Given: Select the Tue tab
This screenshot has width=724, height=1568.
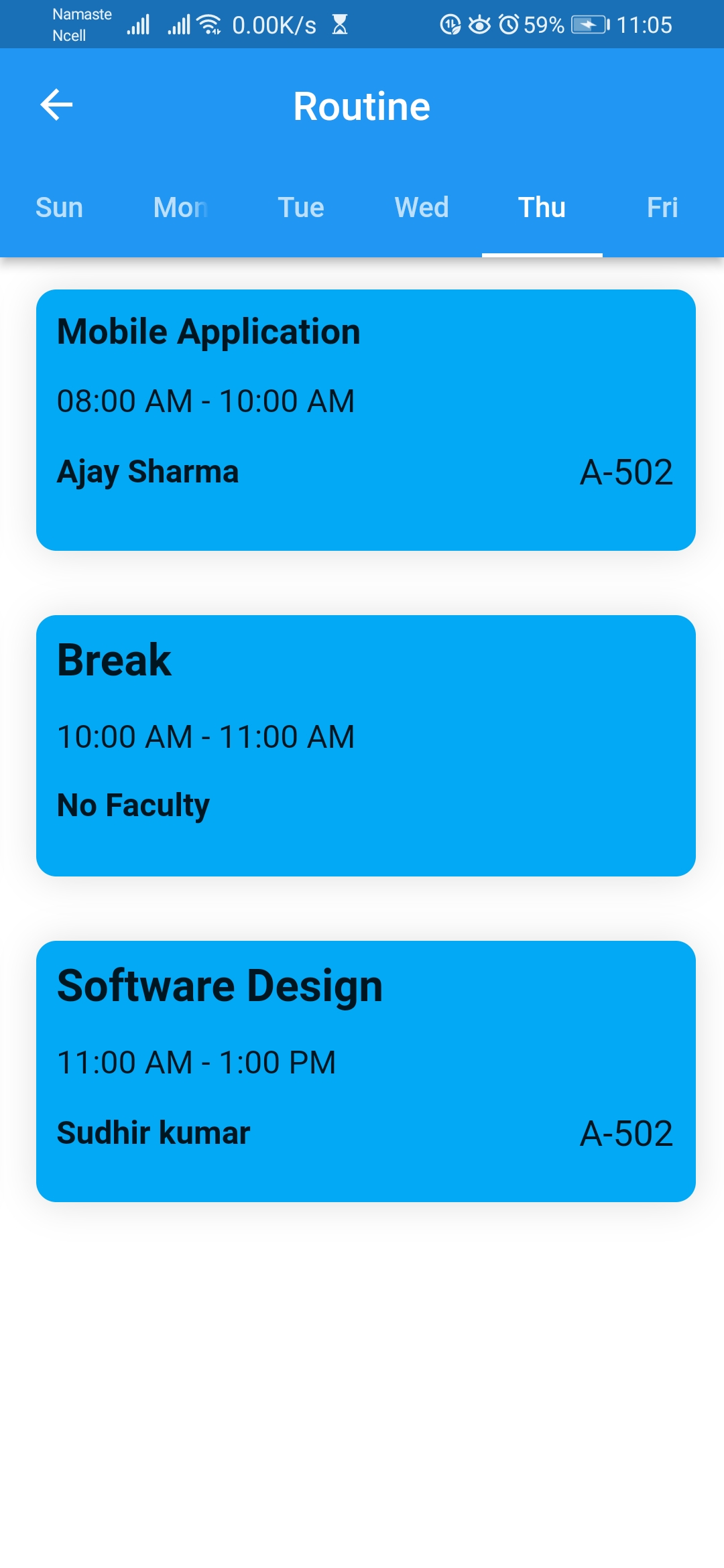Looking at the screenshot, I should pos(300,208).
